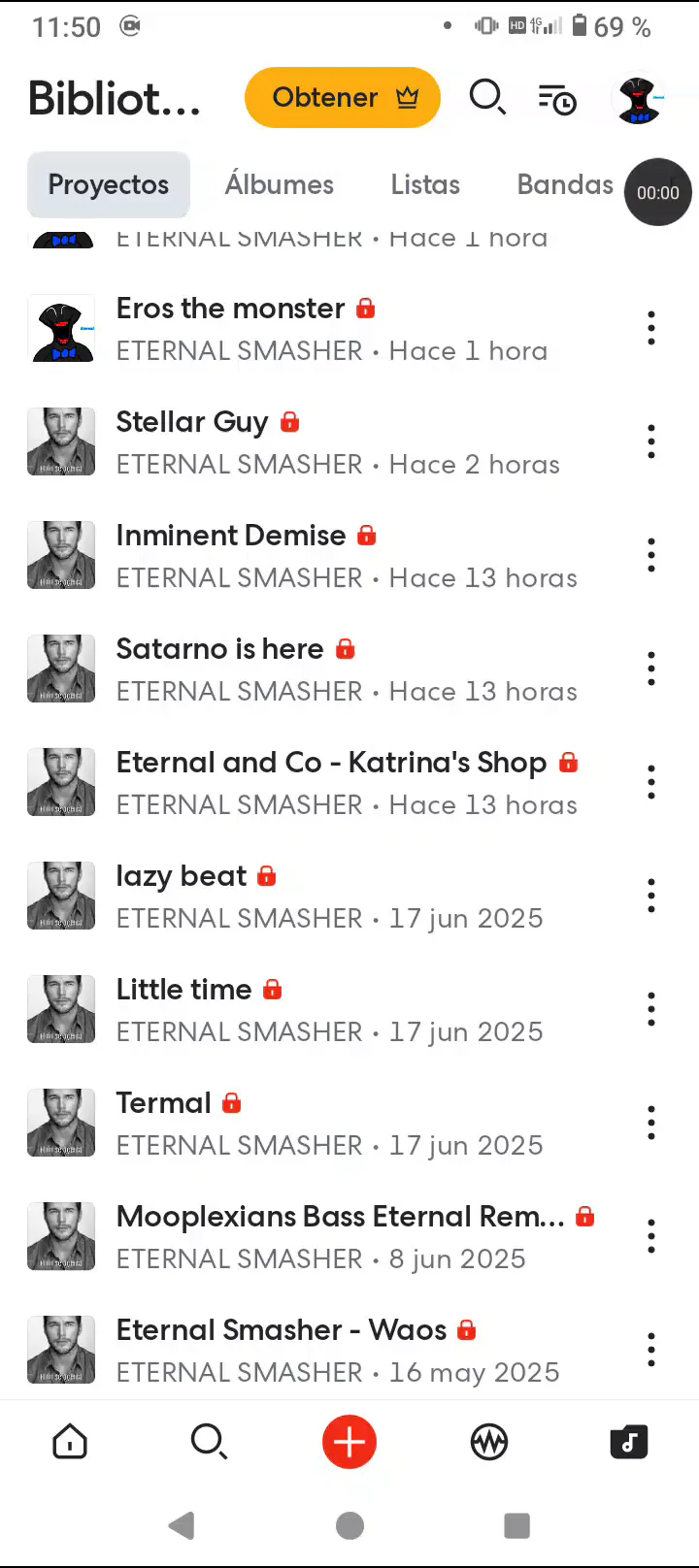
Task: Tap the Obtener premium button
Action: coord(342,98)
